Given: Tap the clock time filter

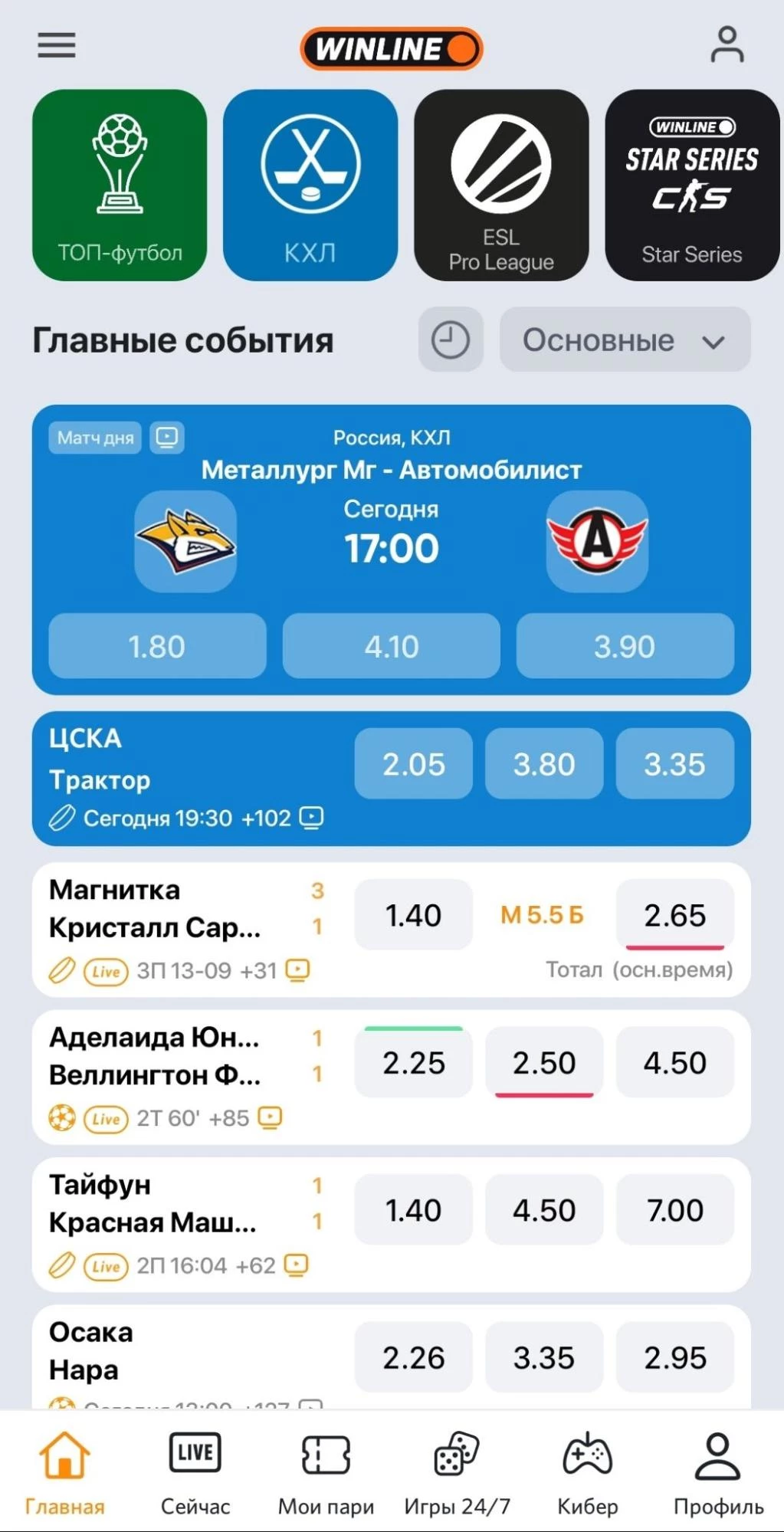Looking at the screenshot, I should click(451, 340).
